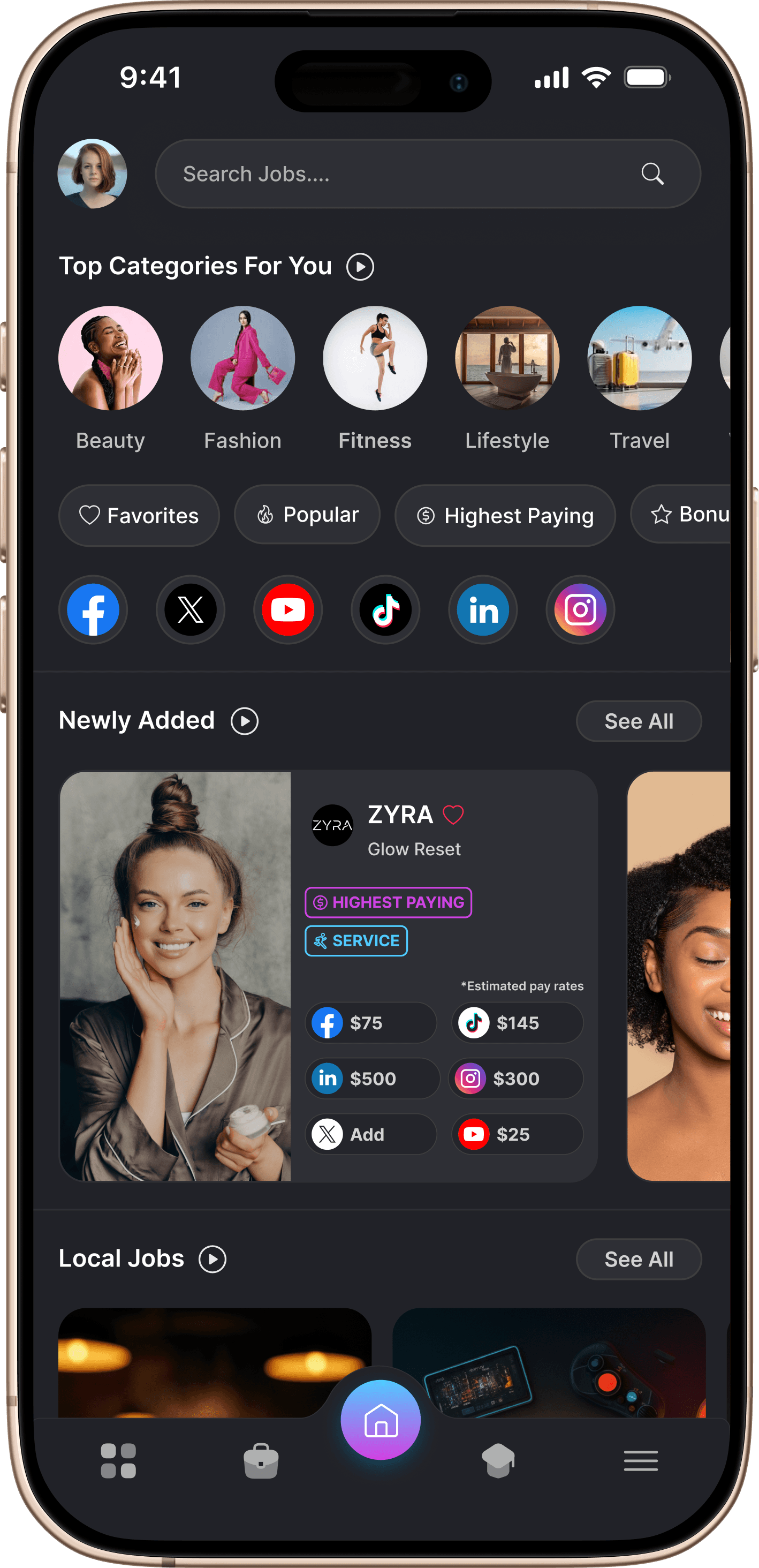
Task: See all Local Jobs
Action: [x=639, y=1260]
